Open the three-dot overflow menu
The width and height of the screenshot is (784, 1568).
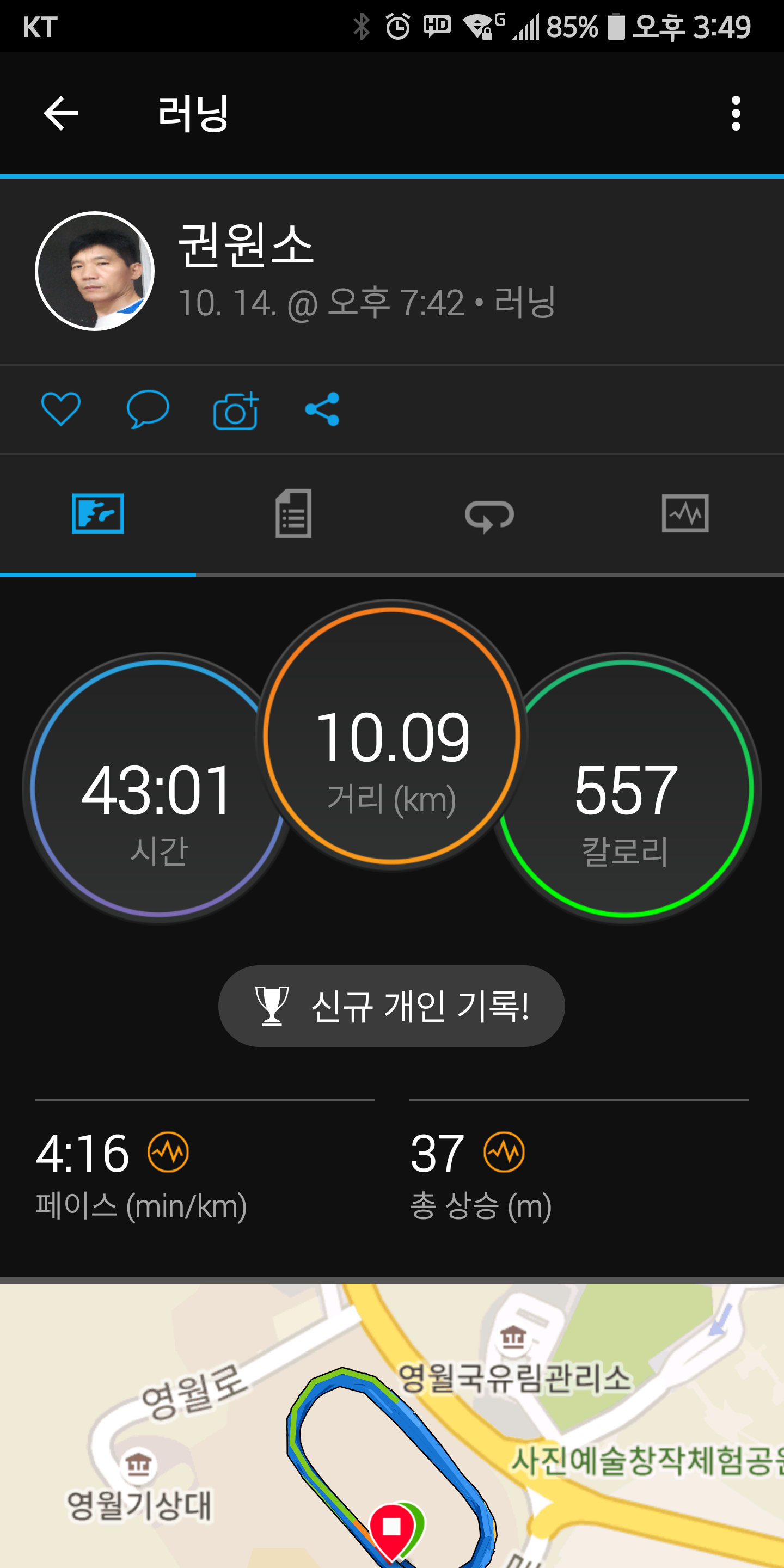click(736, 113)
